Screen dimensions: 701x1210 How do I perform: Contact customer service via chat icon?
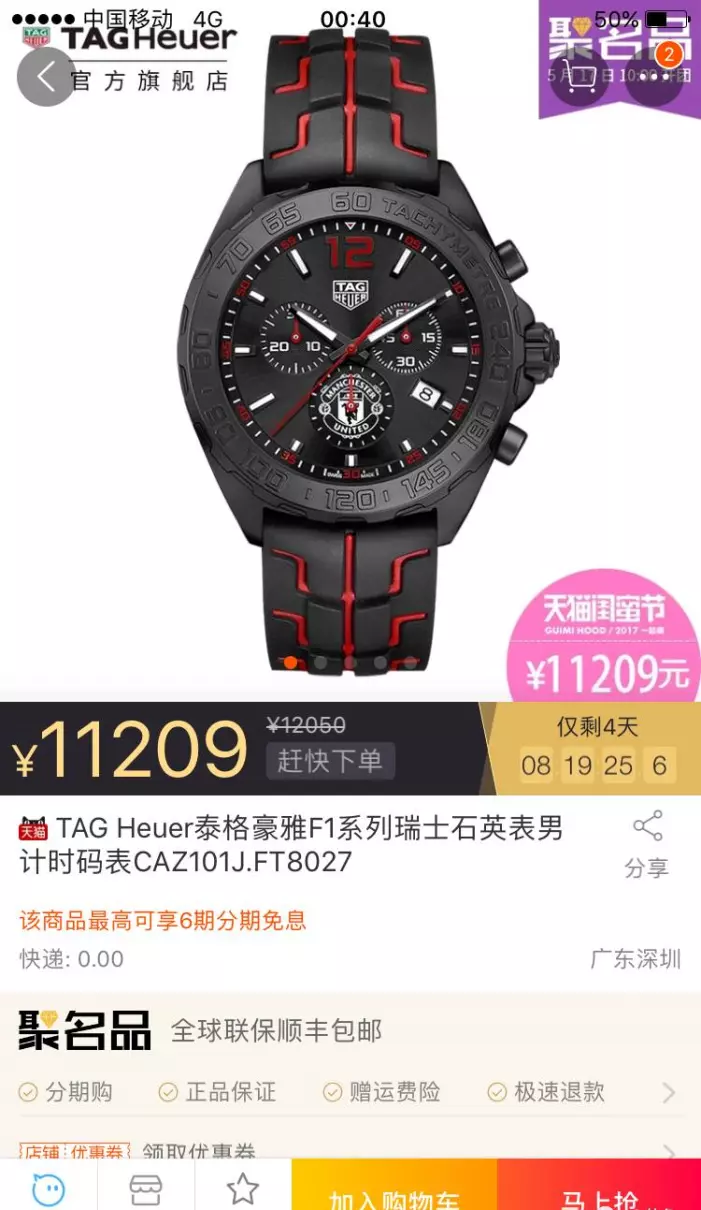[x=48, y=1188]
